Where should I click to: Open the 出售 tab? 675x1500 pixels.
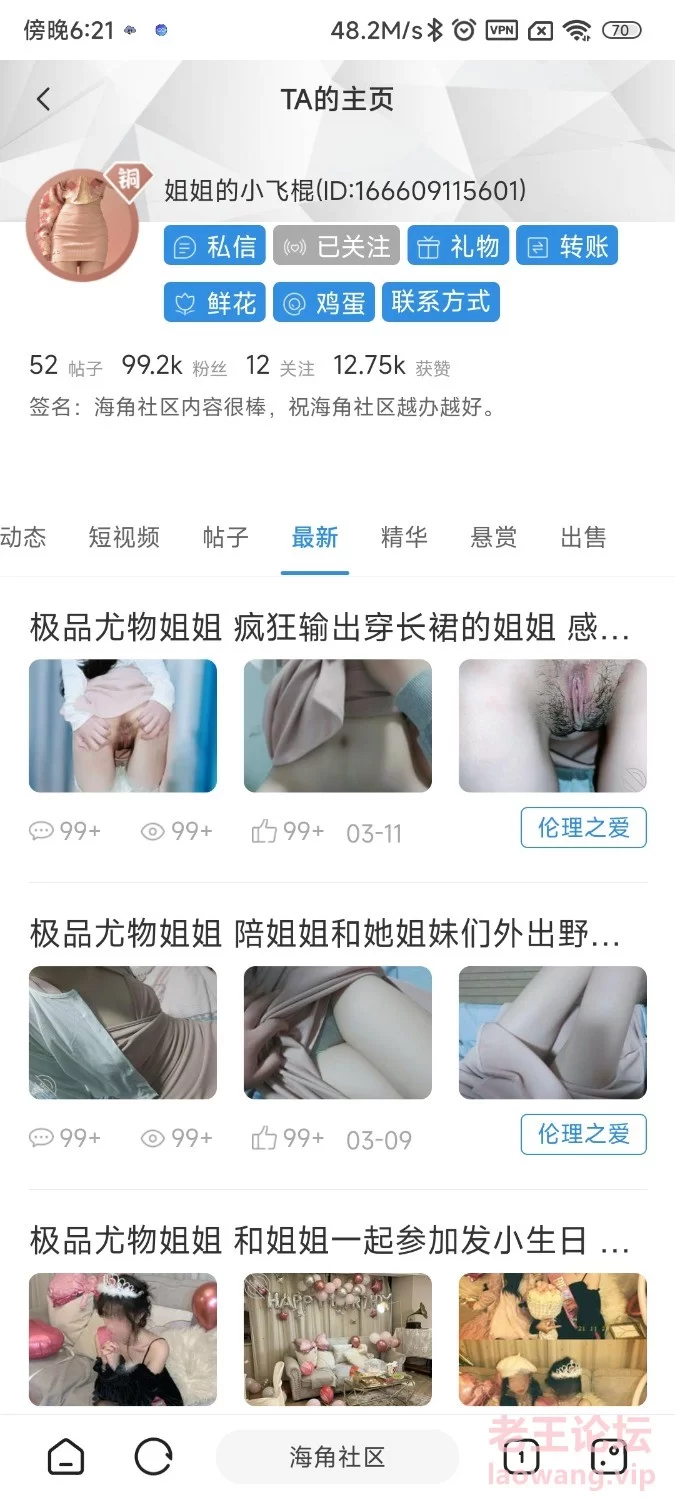pyautogui.click(x=583, y=538)
